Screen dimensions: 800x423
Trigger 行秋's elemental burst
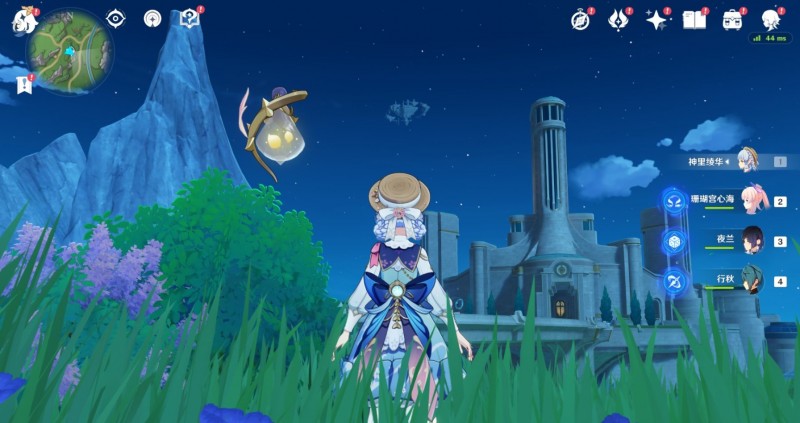(673, 281)
